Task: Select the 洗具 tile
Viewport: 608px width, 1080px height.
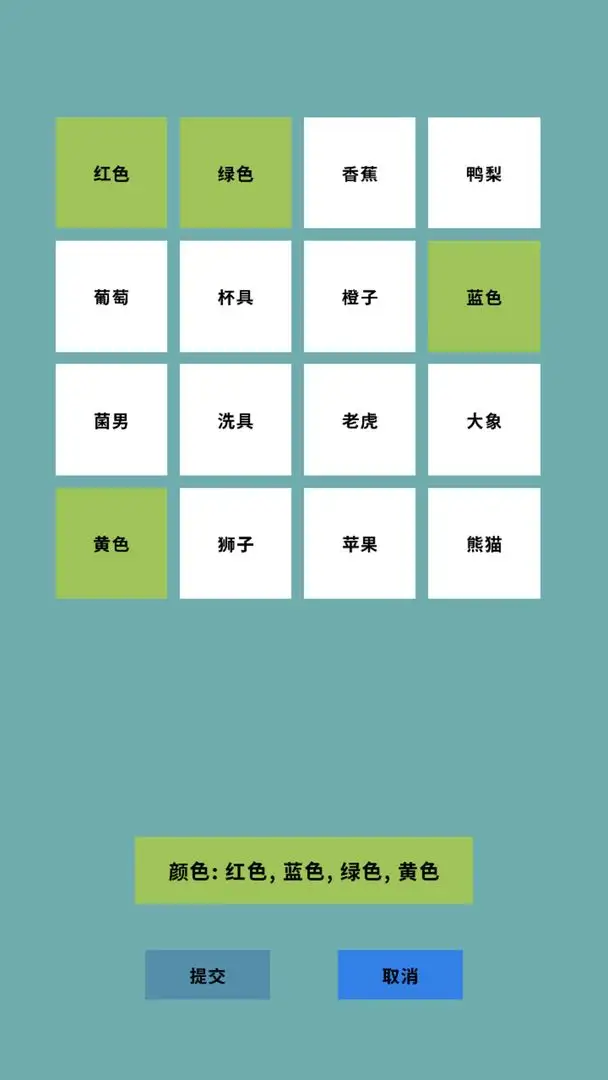Action: click(235, 420)
